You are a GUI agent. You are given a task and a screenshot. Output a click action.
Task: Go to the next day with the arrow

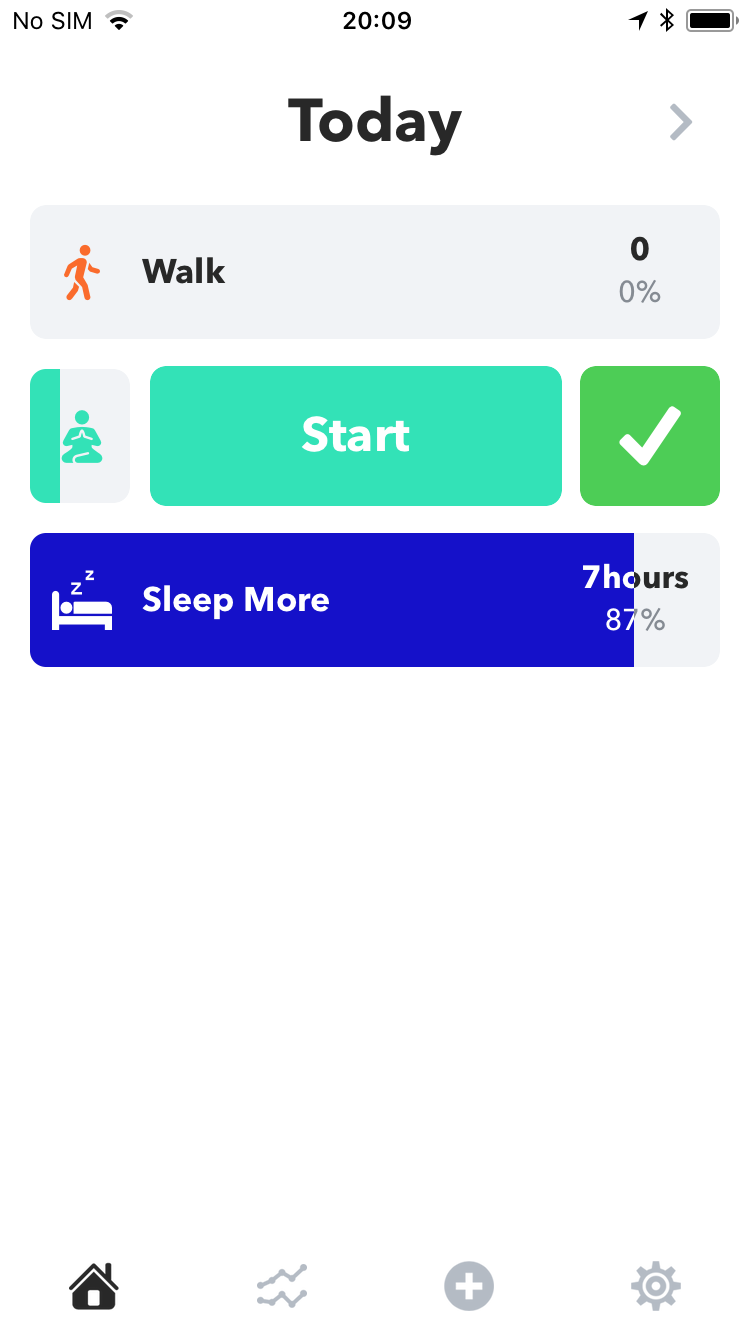681,123
